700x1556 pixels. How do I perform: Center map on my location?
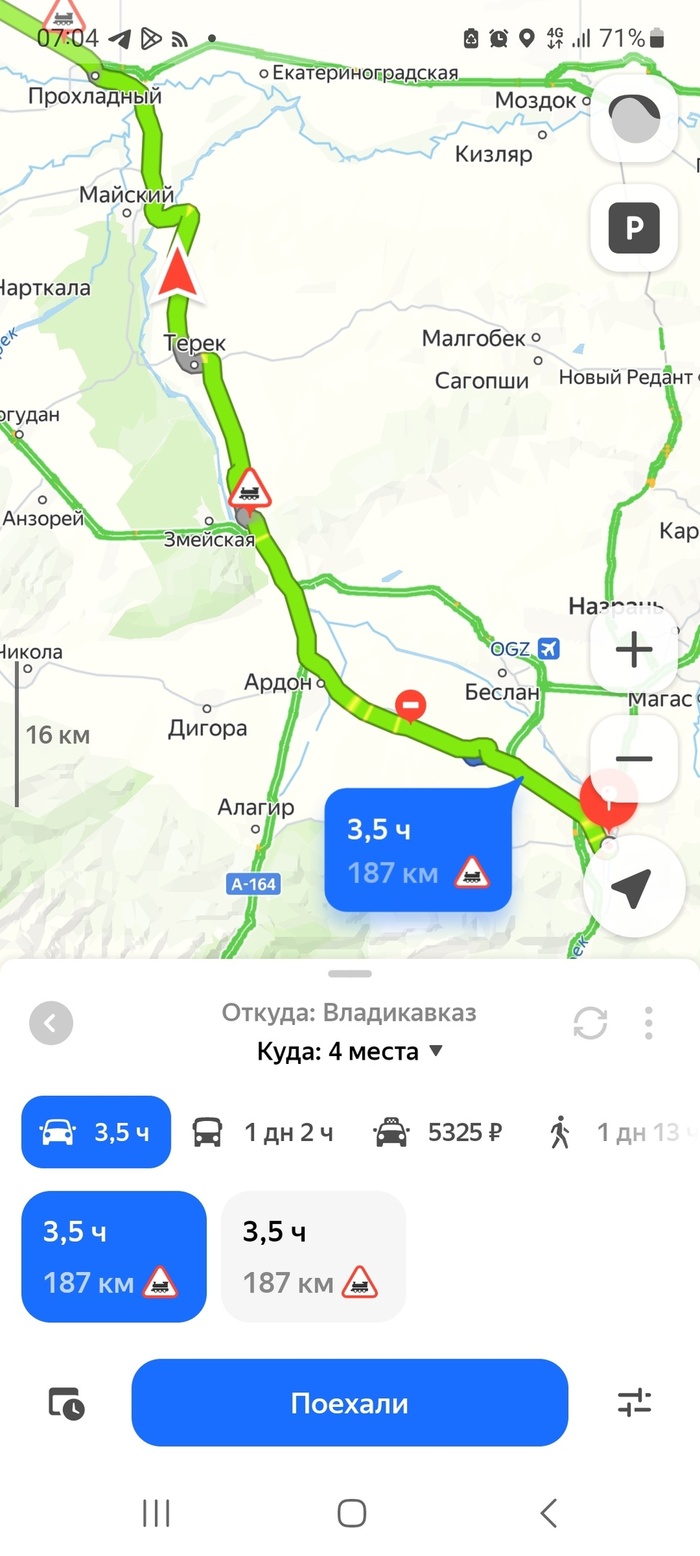[634, 887]
